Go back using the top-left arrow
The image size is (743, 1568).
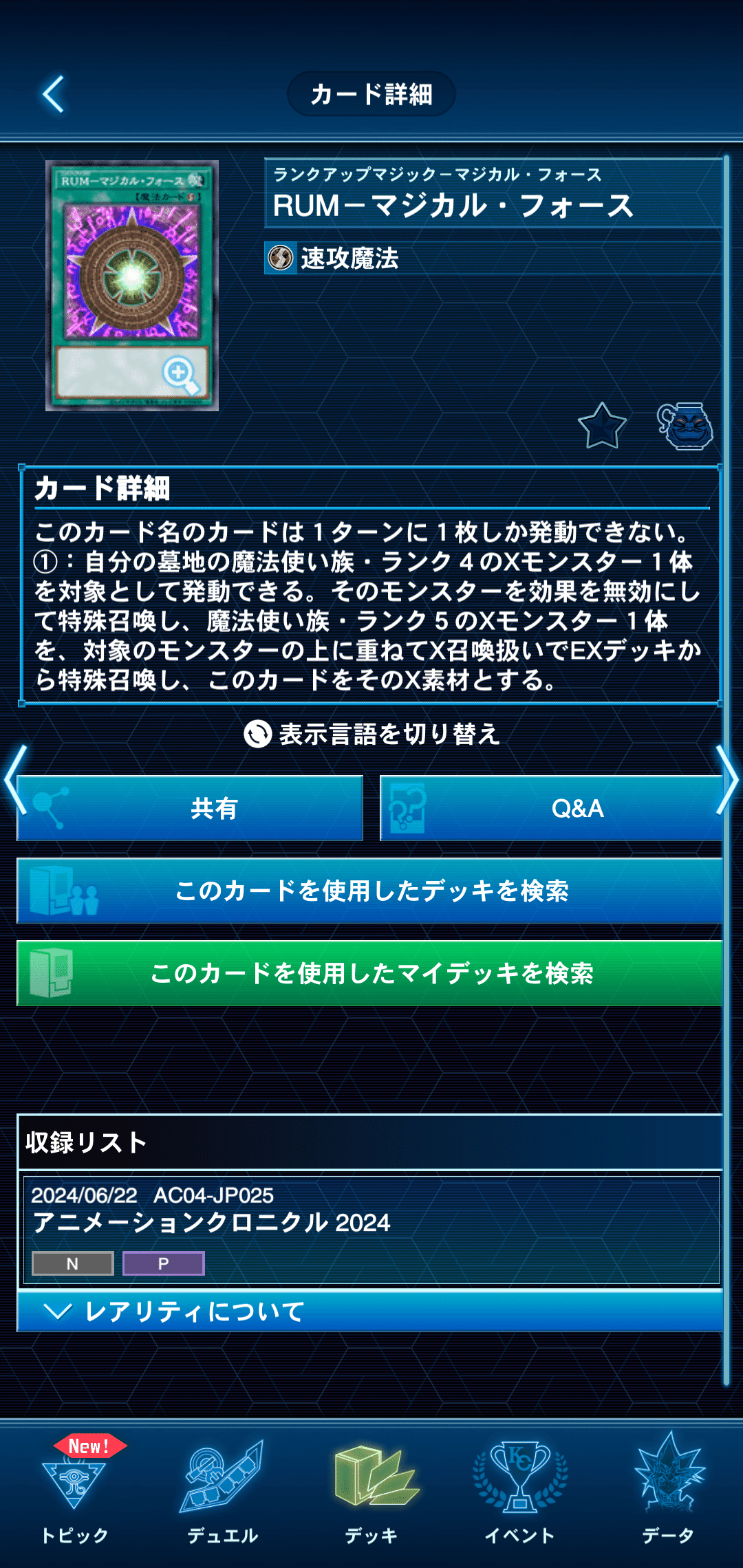54,94
